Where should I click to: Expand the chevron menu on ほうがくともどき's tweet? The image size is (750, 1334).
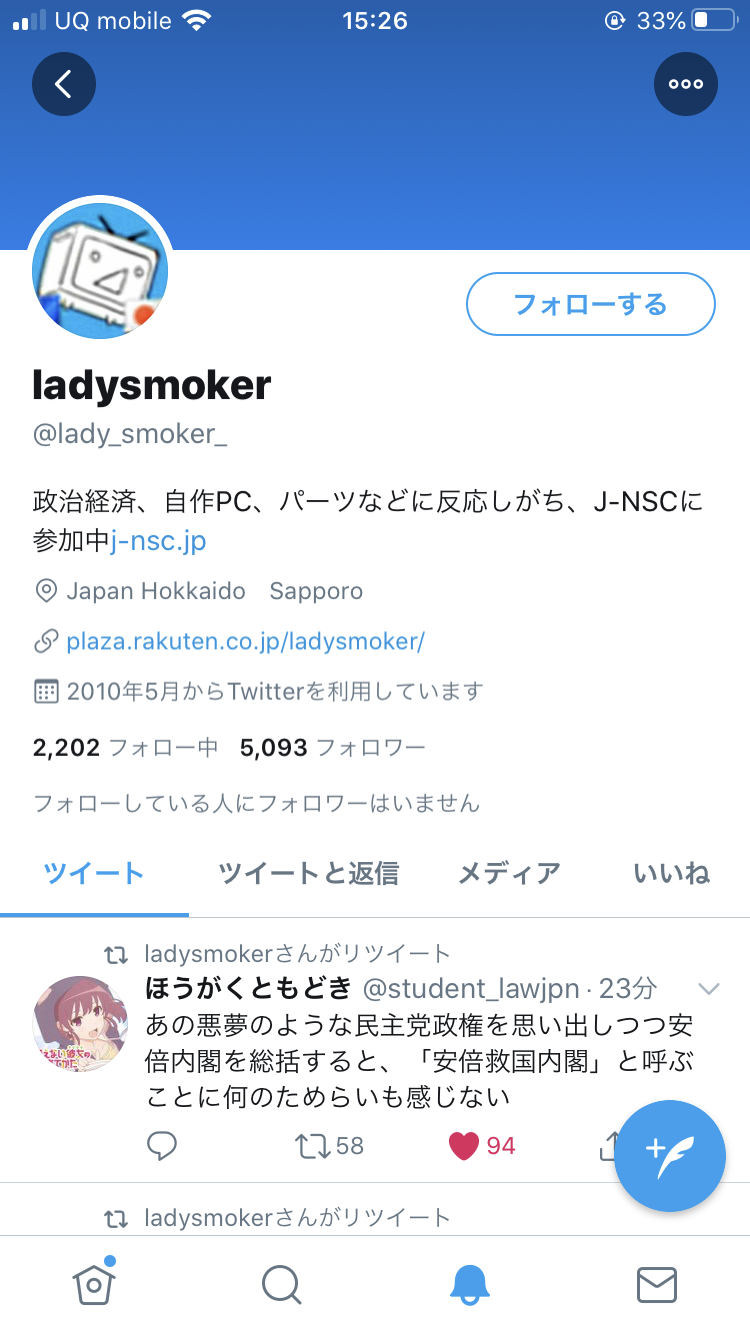coord(709,990)
